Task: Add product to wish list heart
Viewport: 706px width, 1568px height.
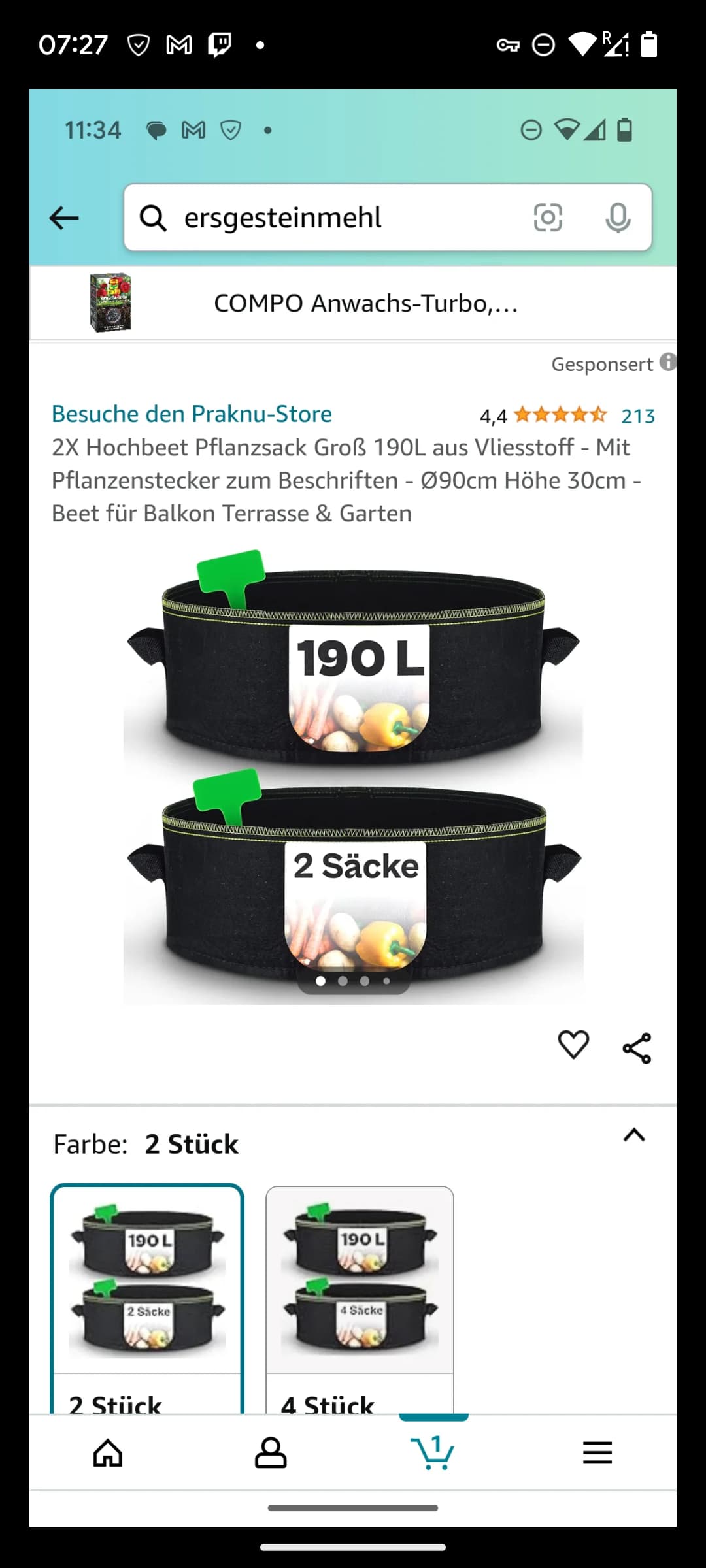Action: point(573,1044)
